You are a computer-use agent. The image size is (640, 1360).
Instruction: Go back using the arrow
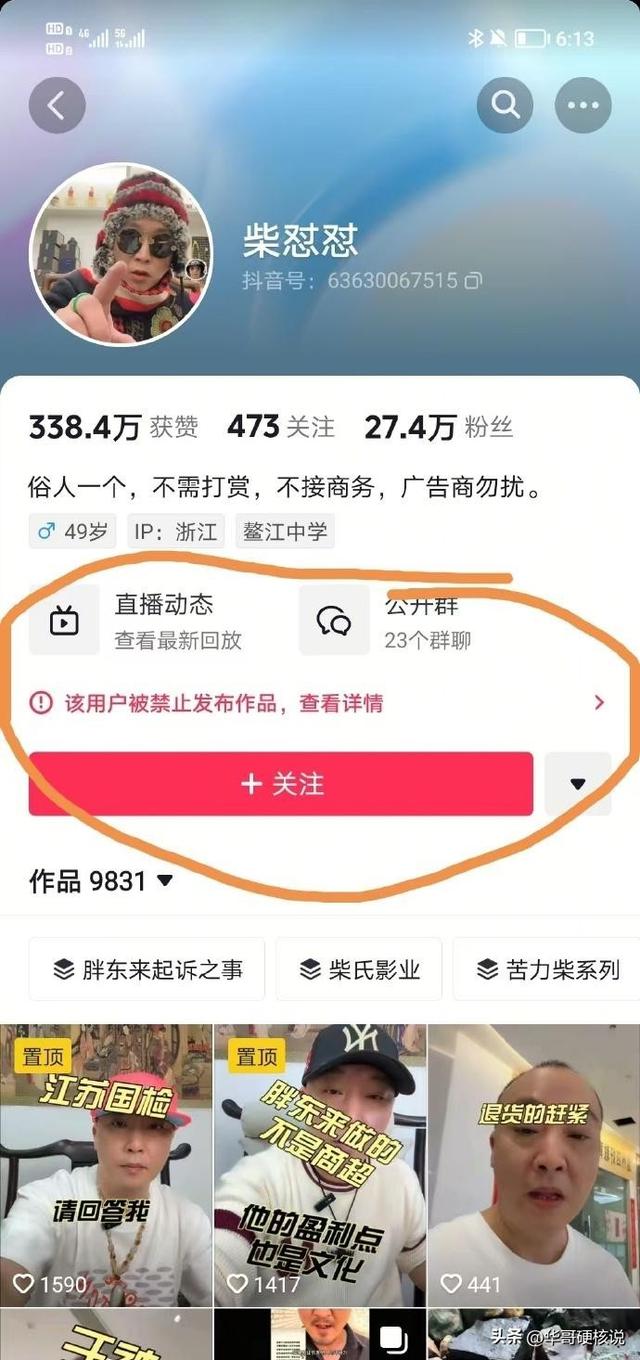coord(56,105)
